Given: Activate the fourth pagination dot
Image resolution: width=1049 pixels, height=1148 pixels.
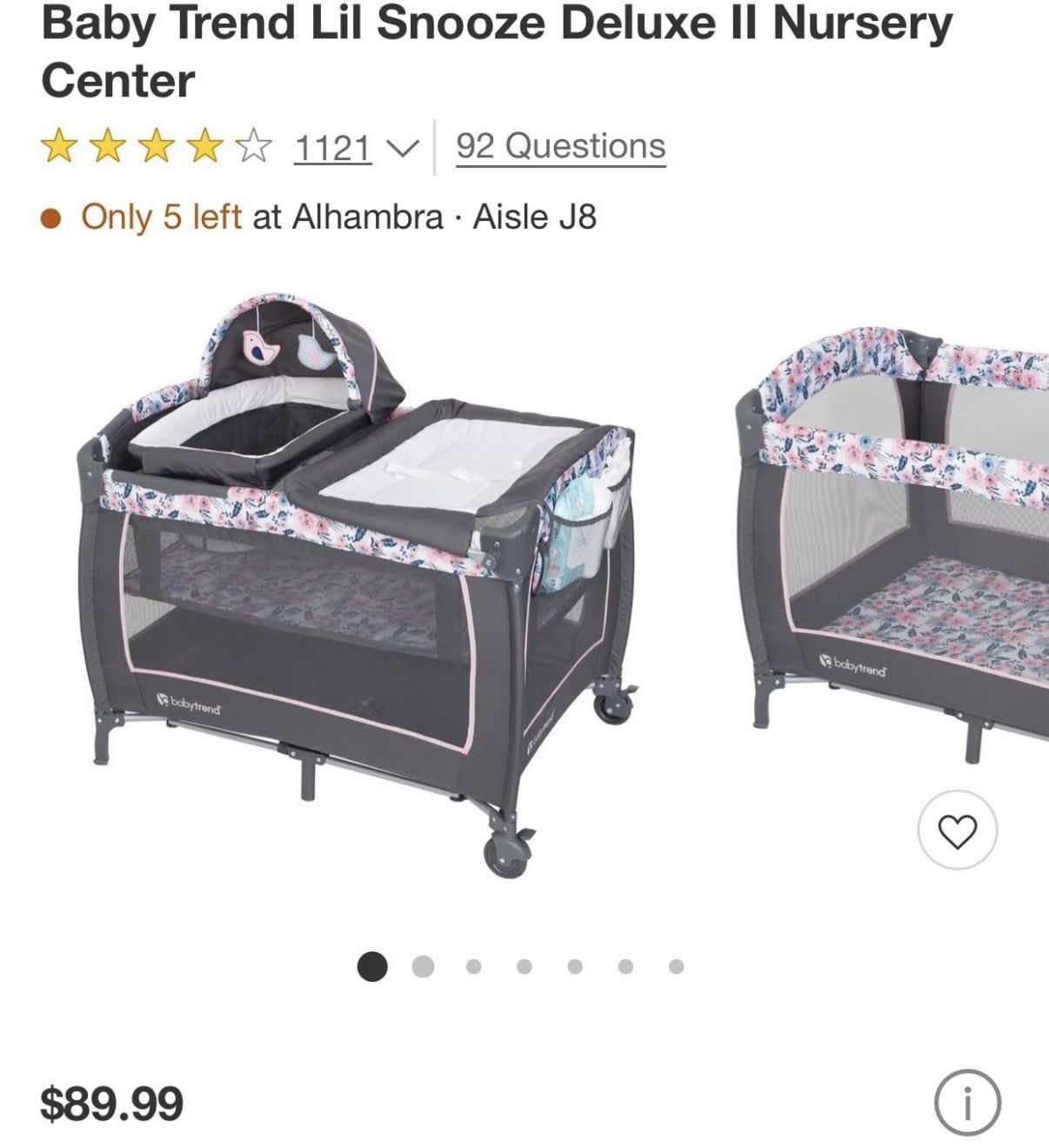Looking at the screenshot, I should click(x=523, y=965).
